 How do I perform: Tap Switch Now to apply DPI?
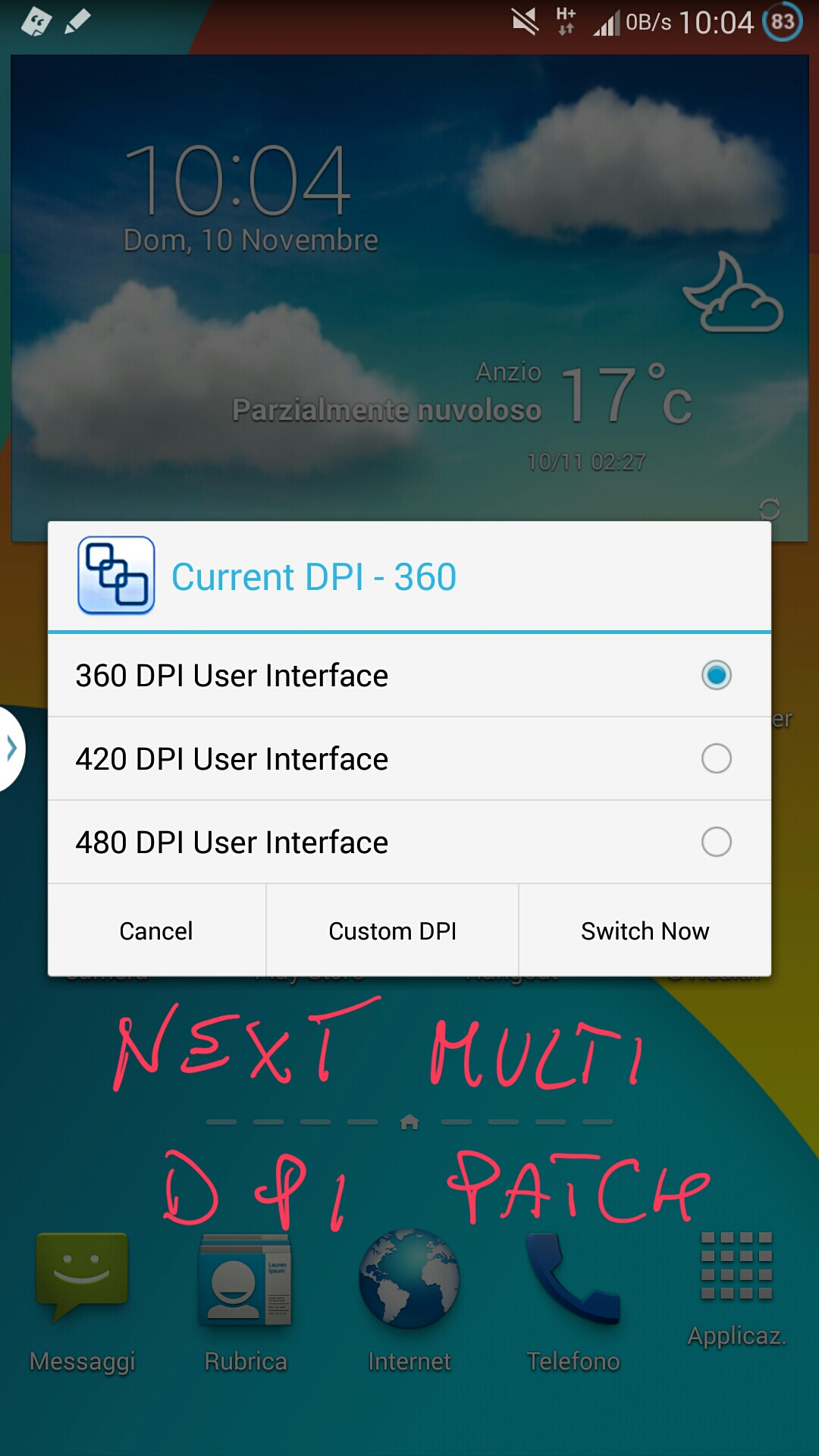point(645,930)
